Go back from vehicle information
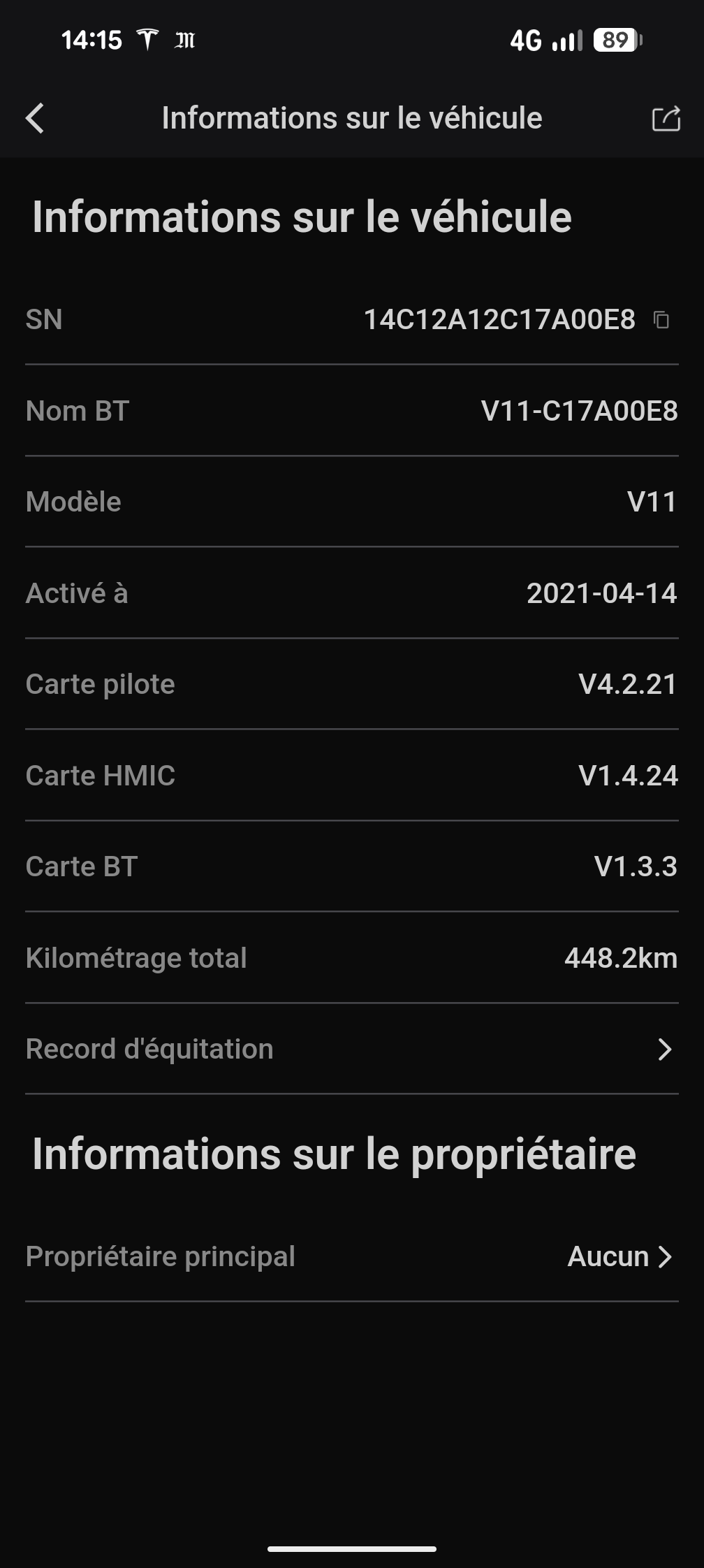The height and width of the screenshot is (1568, 704). pos(35,118)
